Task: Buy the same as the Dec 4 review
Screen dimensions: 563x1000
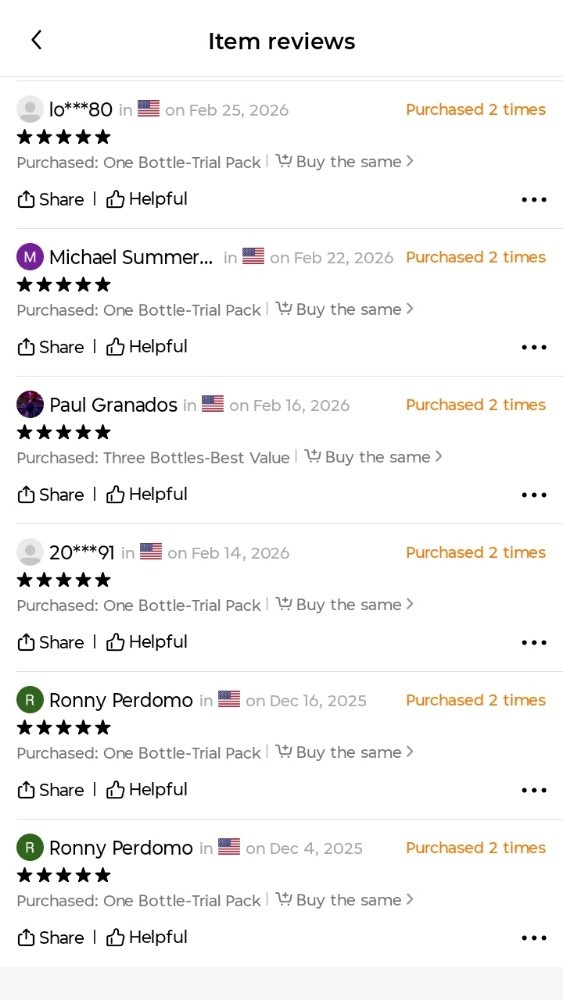Action: point(344,900)
